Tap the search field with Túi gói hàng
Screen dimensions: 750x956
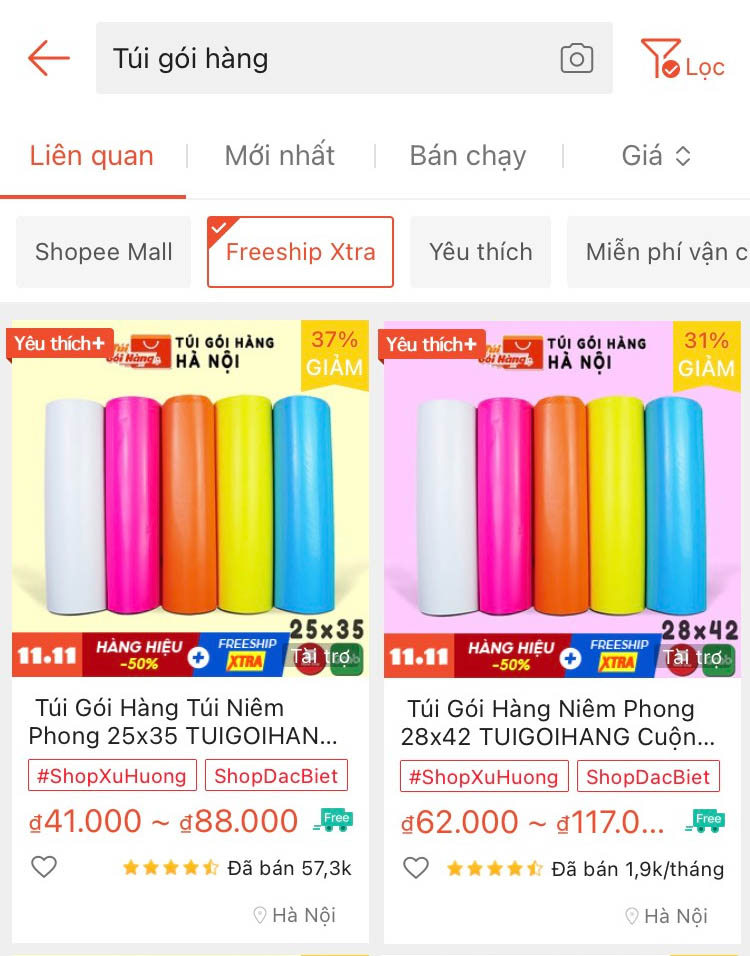coord(320,58)
